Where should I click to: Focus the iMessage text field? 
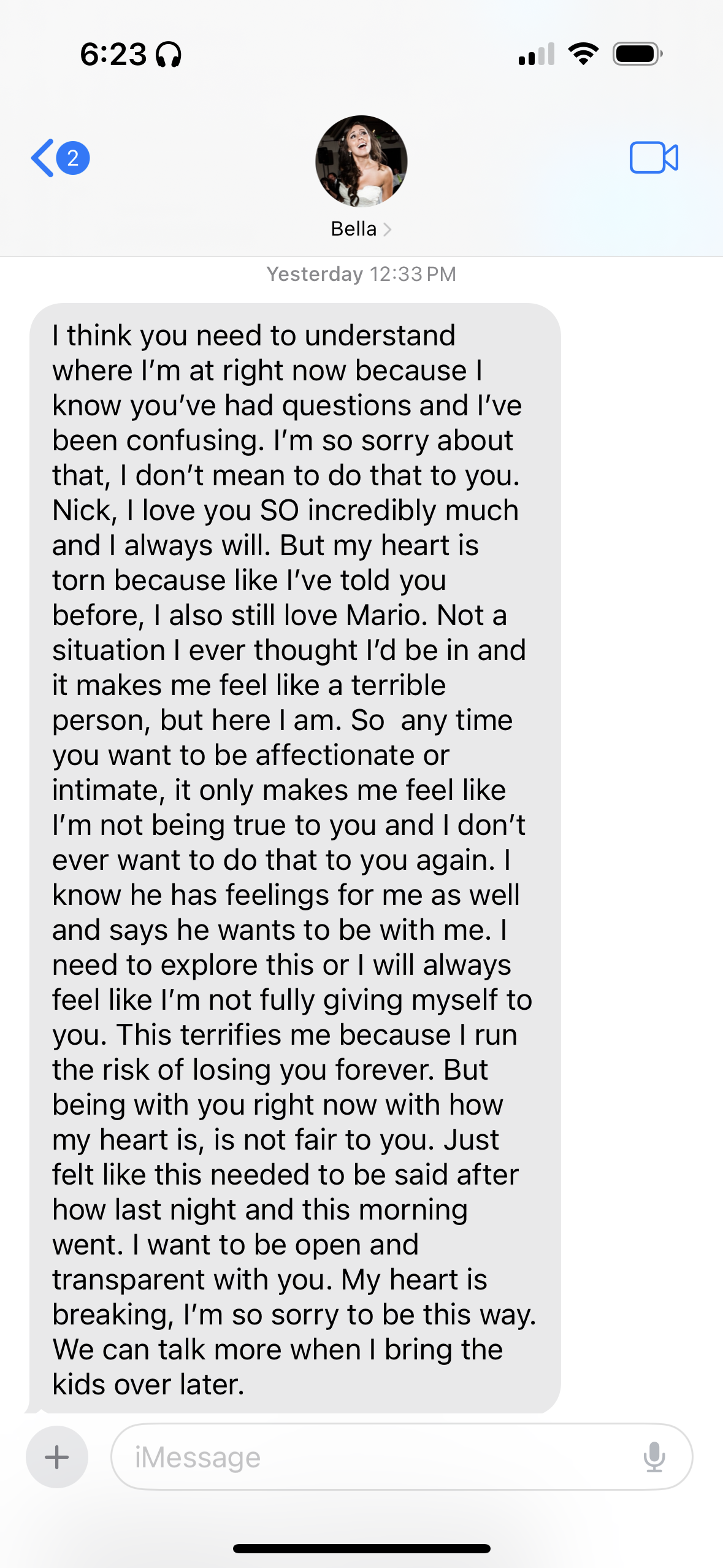(x=368, y=1456)
